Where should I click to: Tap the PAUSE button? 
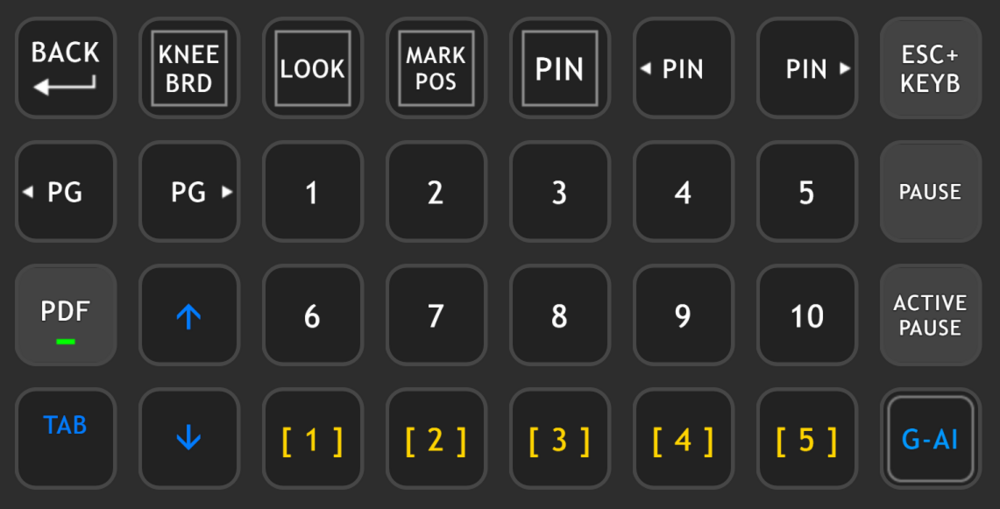(930, 192)
